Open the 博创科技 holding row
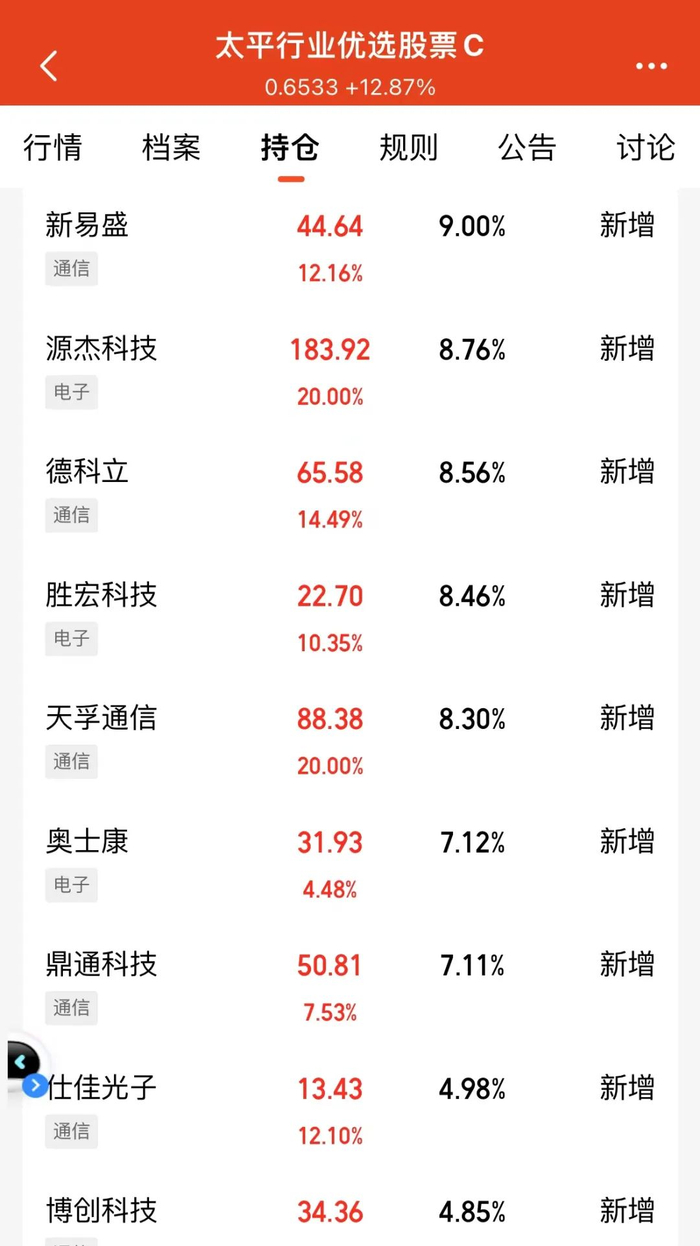Screen dimensions: 700x1246 101,1211
